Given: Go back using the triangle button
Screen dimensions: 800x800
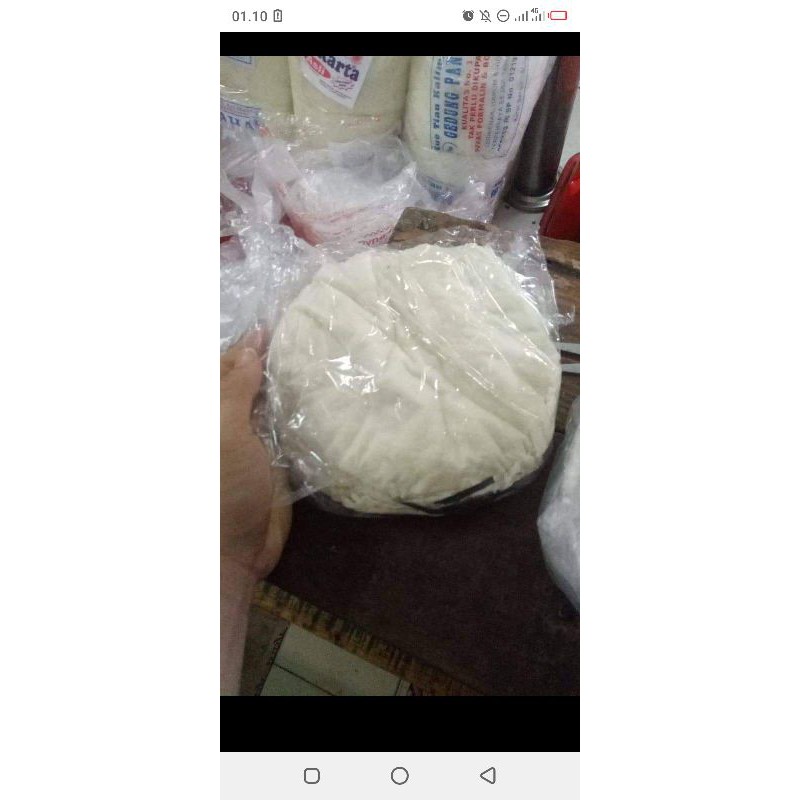Looking at the screenshot, I should click(488, 776).
